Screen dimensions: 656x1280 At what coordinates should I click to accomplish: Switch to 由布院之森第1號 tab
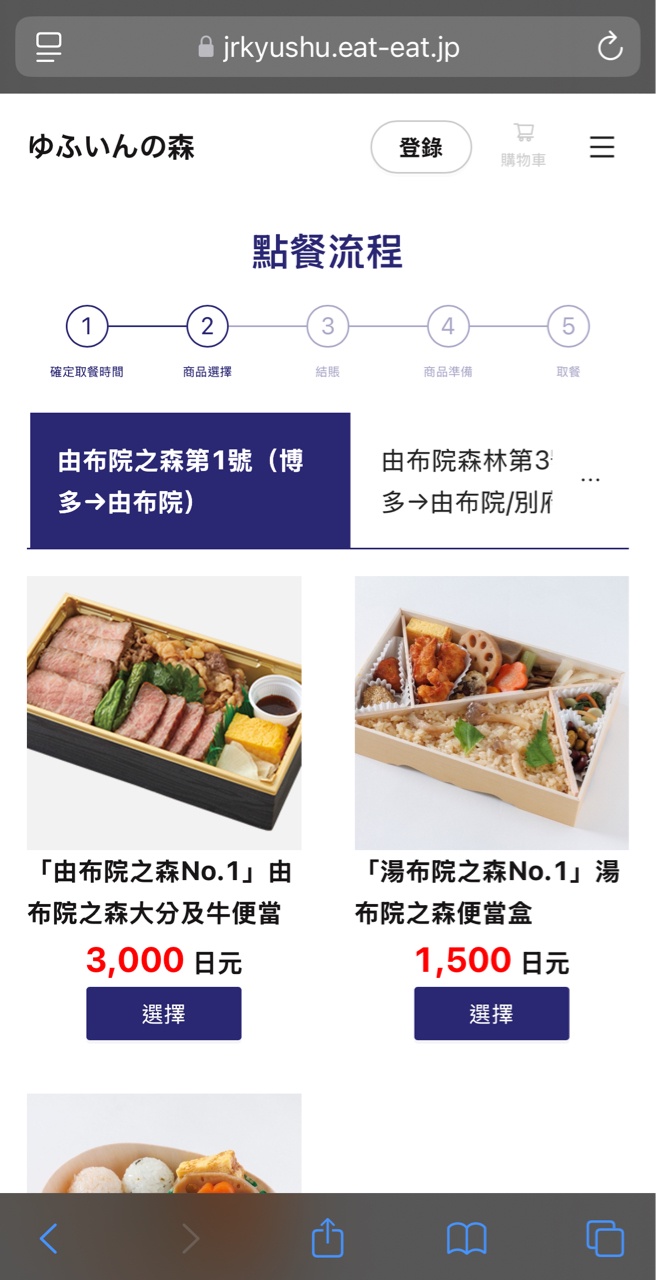(x=190, y=481)
